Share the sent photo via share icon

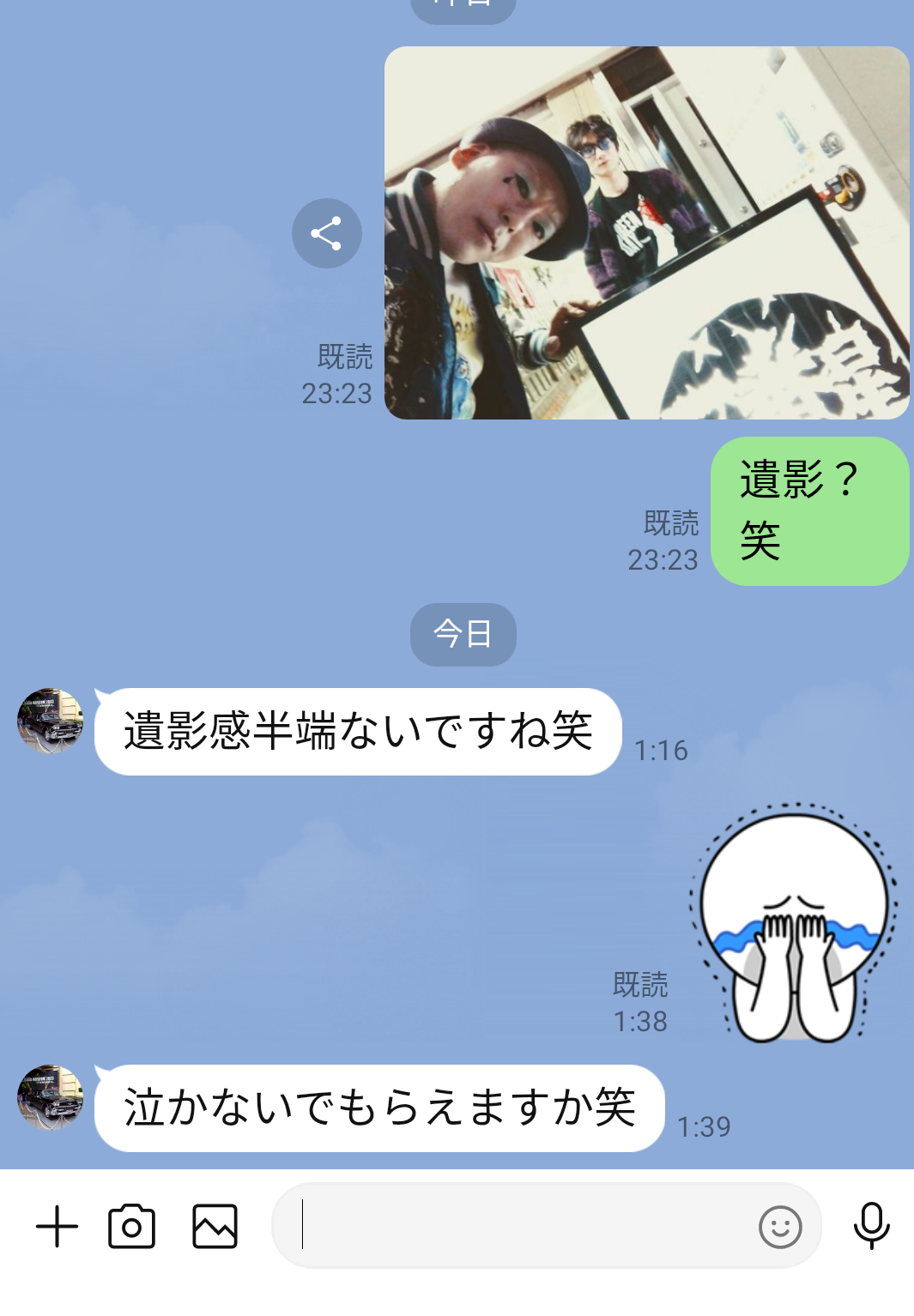point(326,233)
